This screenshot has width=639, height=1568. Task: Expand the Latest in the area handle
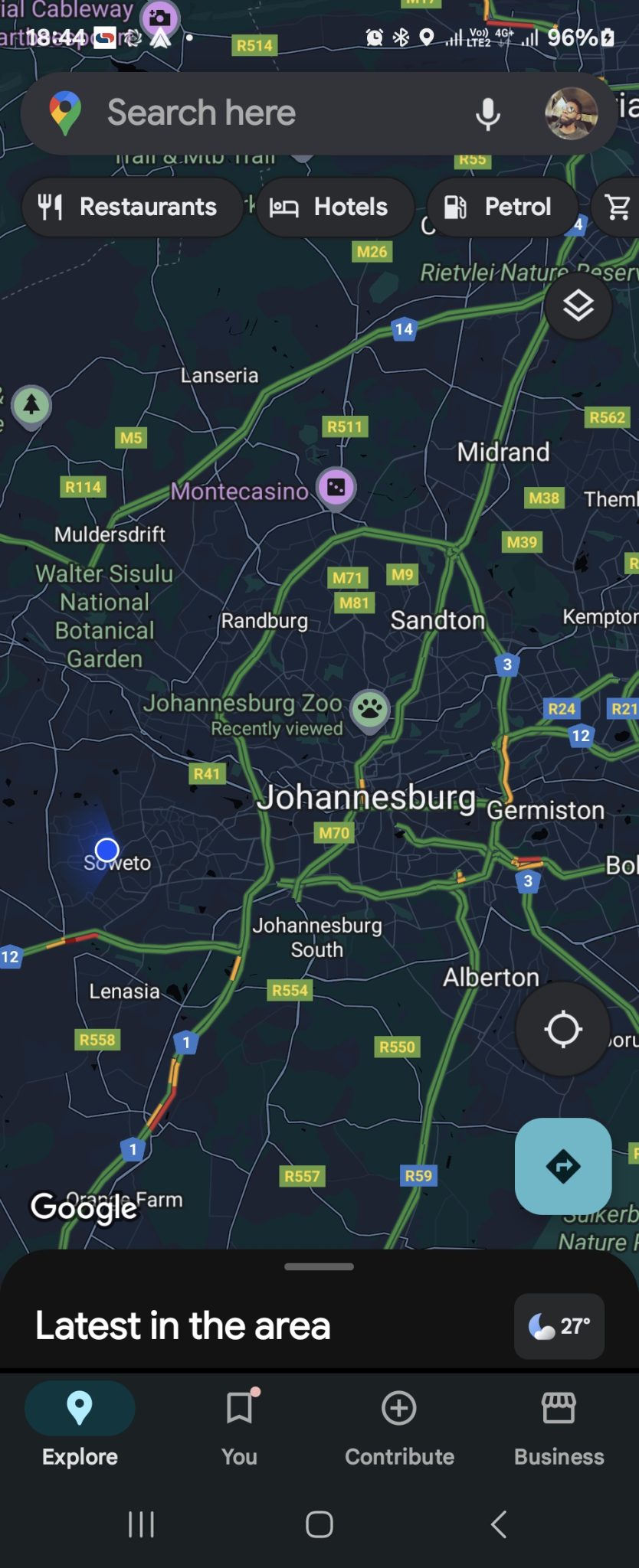click(319, 1266)
